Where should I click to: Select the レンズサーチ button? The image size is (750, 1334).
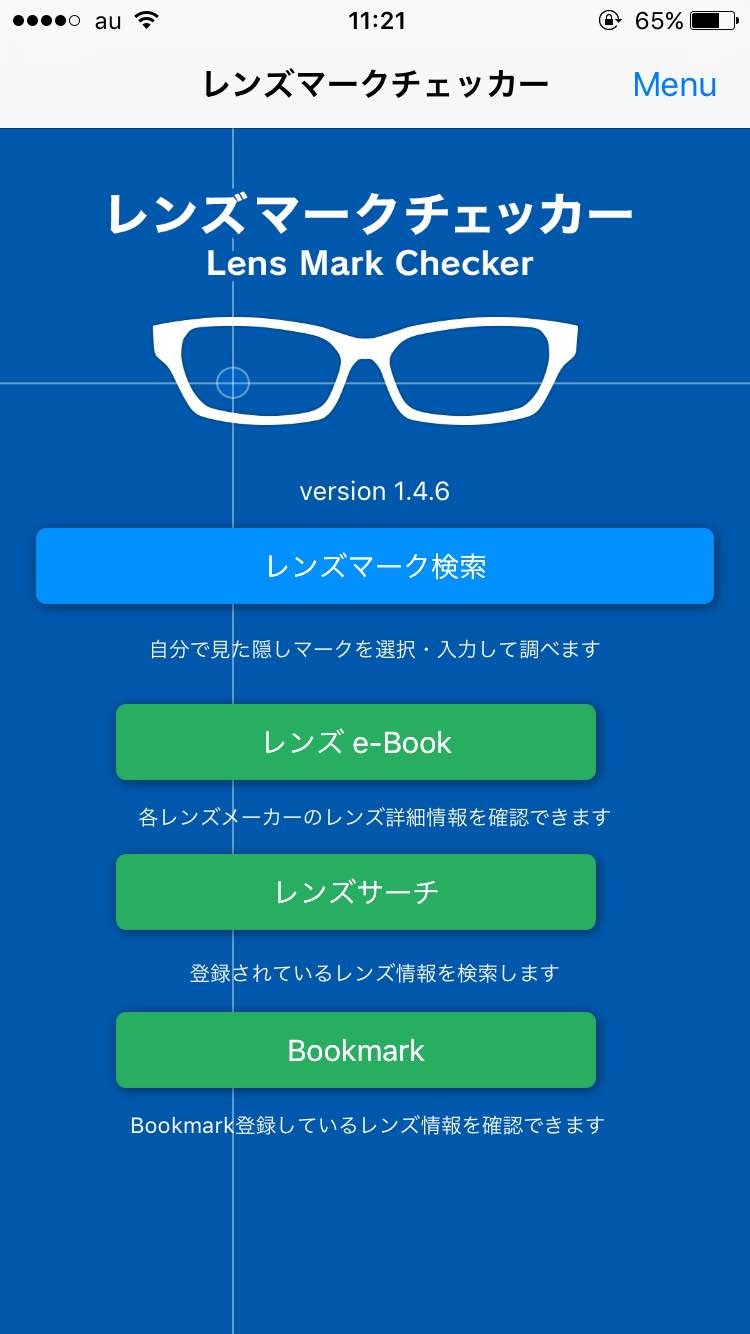point(356,892)
